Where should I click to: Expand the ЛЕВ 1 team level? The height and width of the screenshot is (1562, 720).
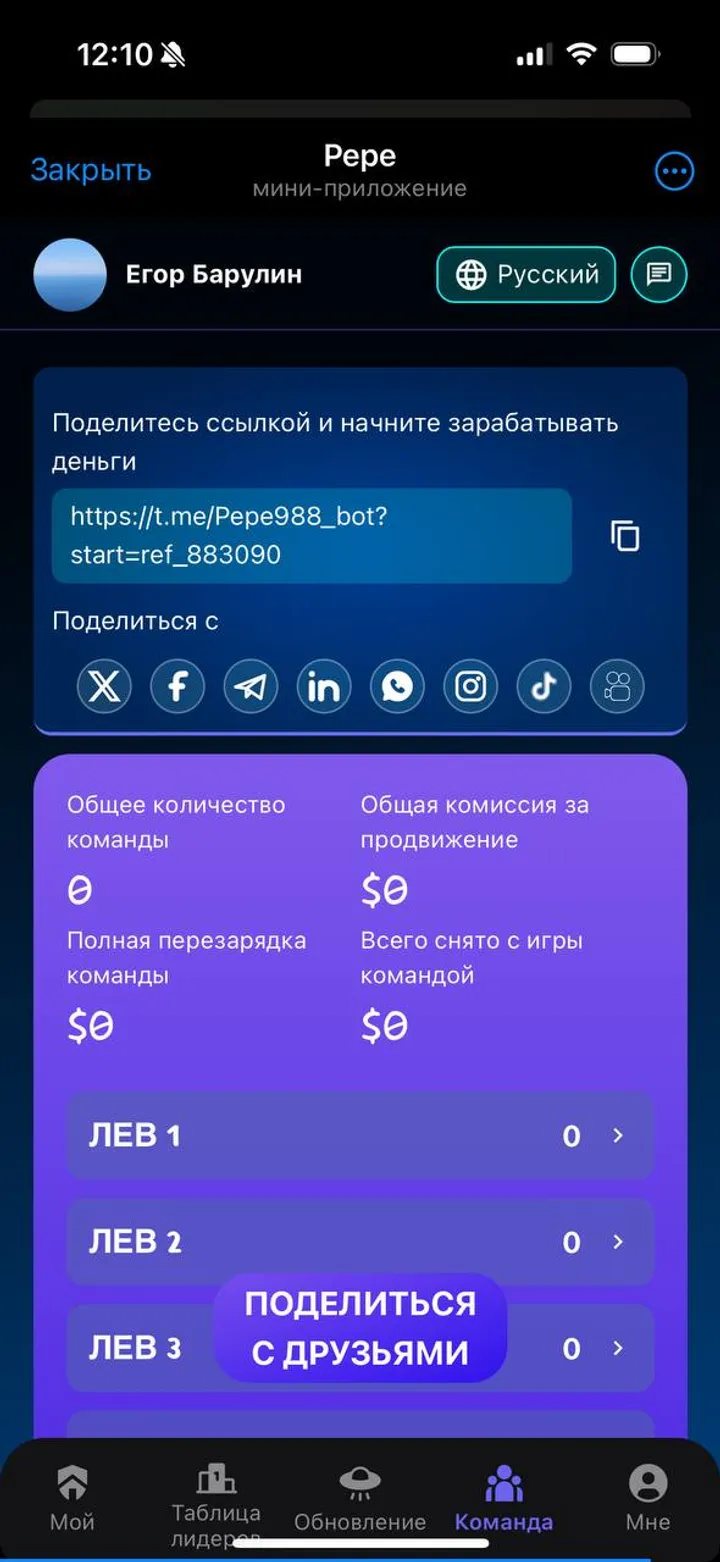point(360,1136)
